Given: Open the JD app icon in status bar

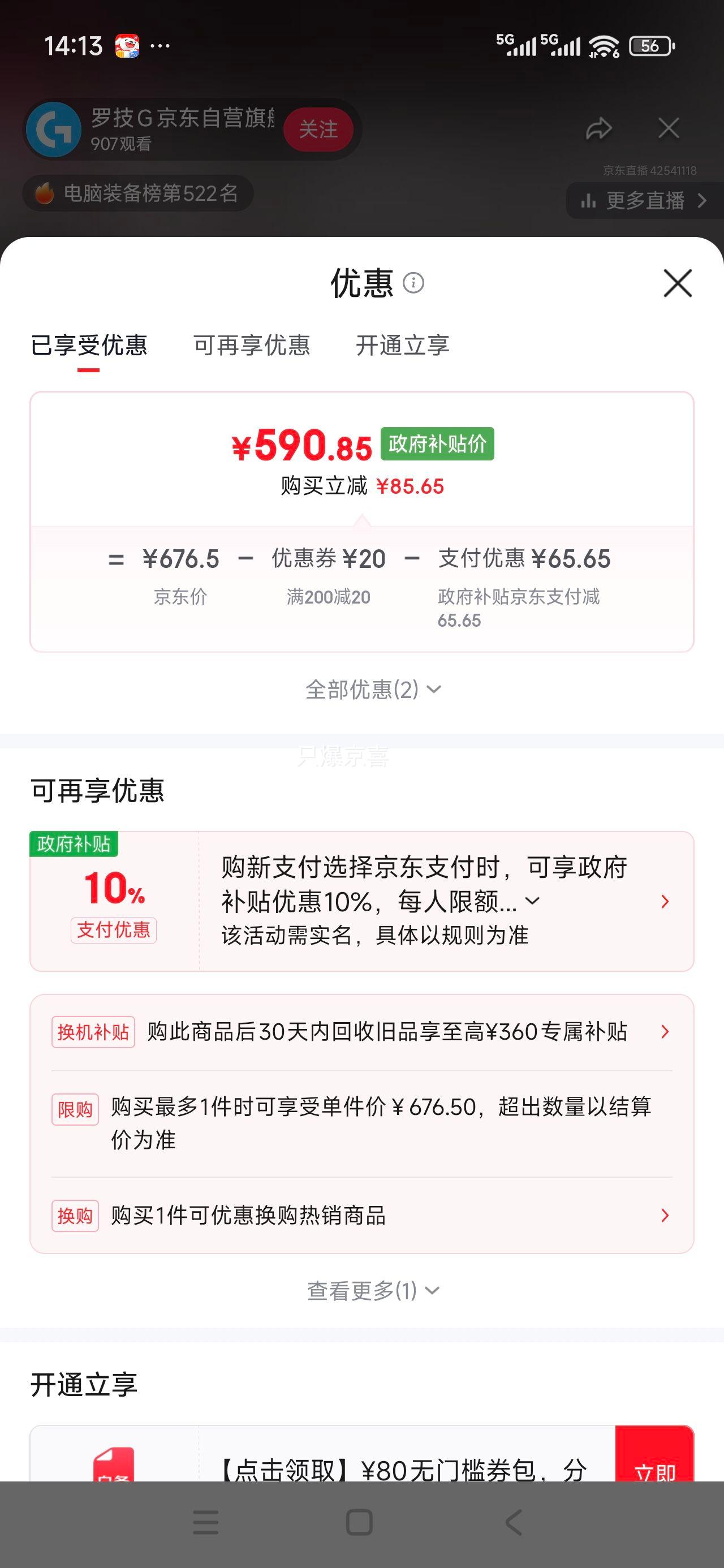Looking at the screenshot, I should pyautogui.click(x=126, y=45).
